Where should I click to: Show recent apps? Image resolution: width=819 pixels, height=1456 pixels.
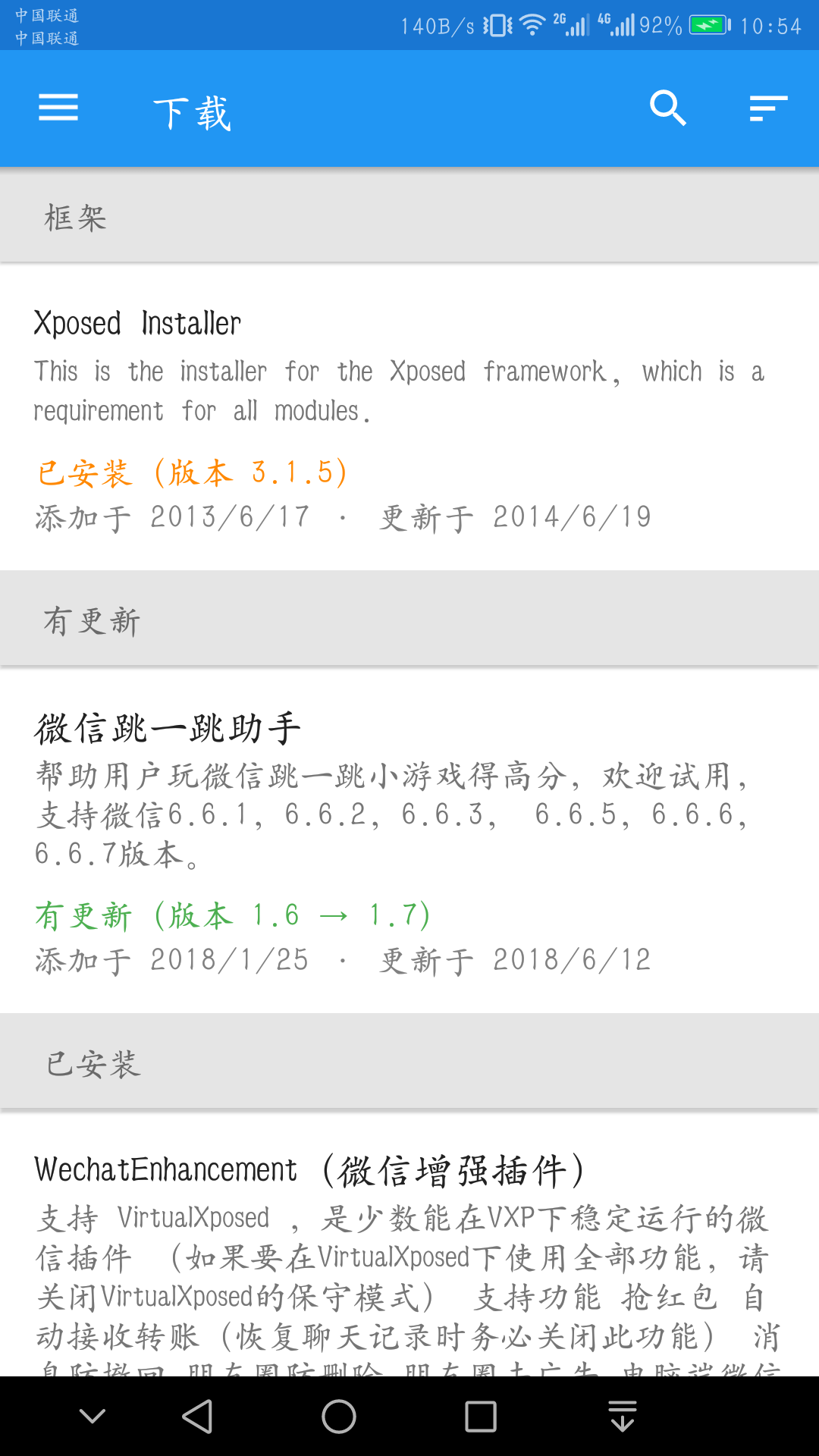480,1417
